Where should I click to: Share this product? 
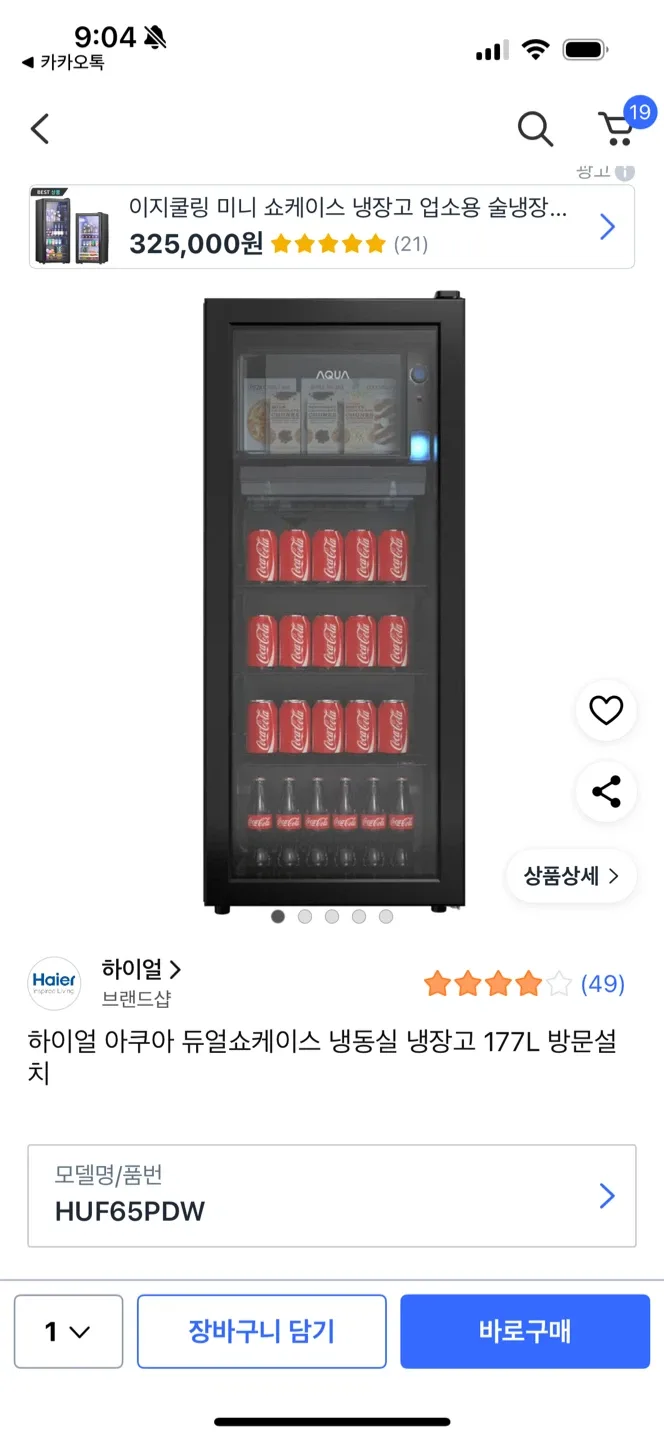606,792
